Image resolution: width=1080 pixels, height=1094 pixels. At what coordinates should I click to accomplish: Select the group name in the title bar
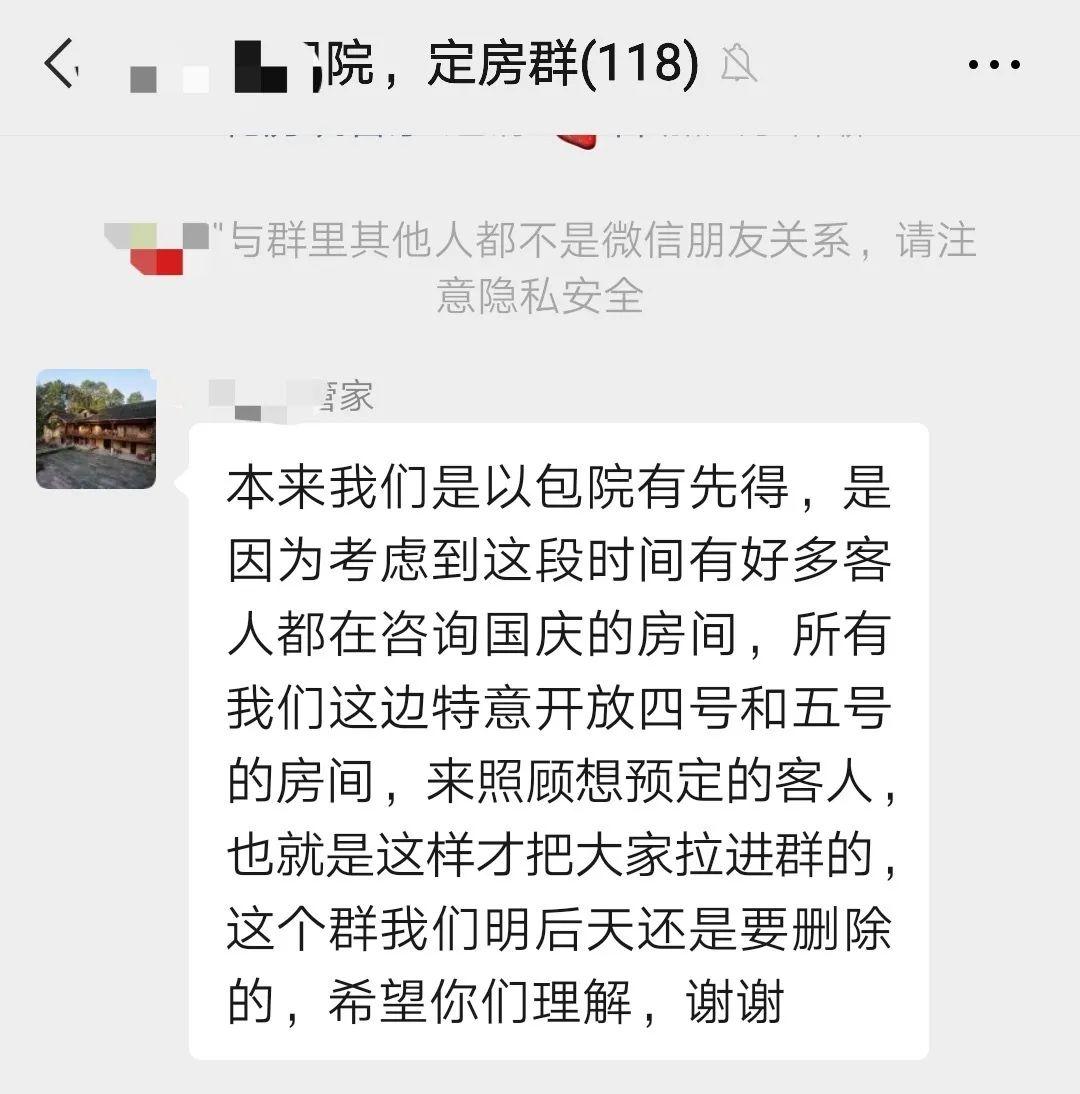click(420, 64)
